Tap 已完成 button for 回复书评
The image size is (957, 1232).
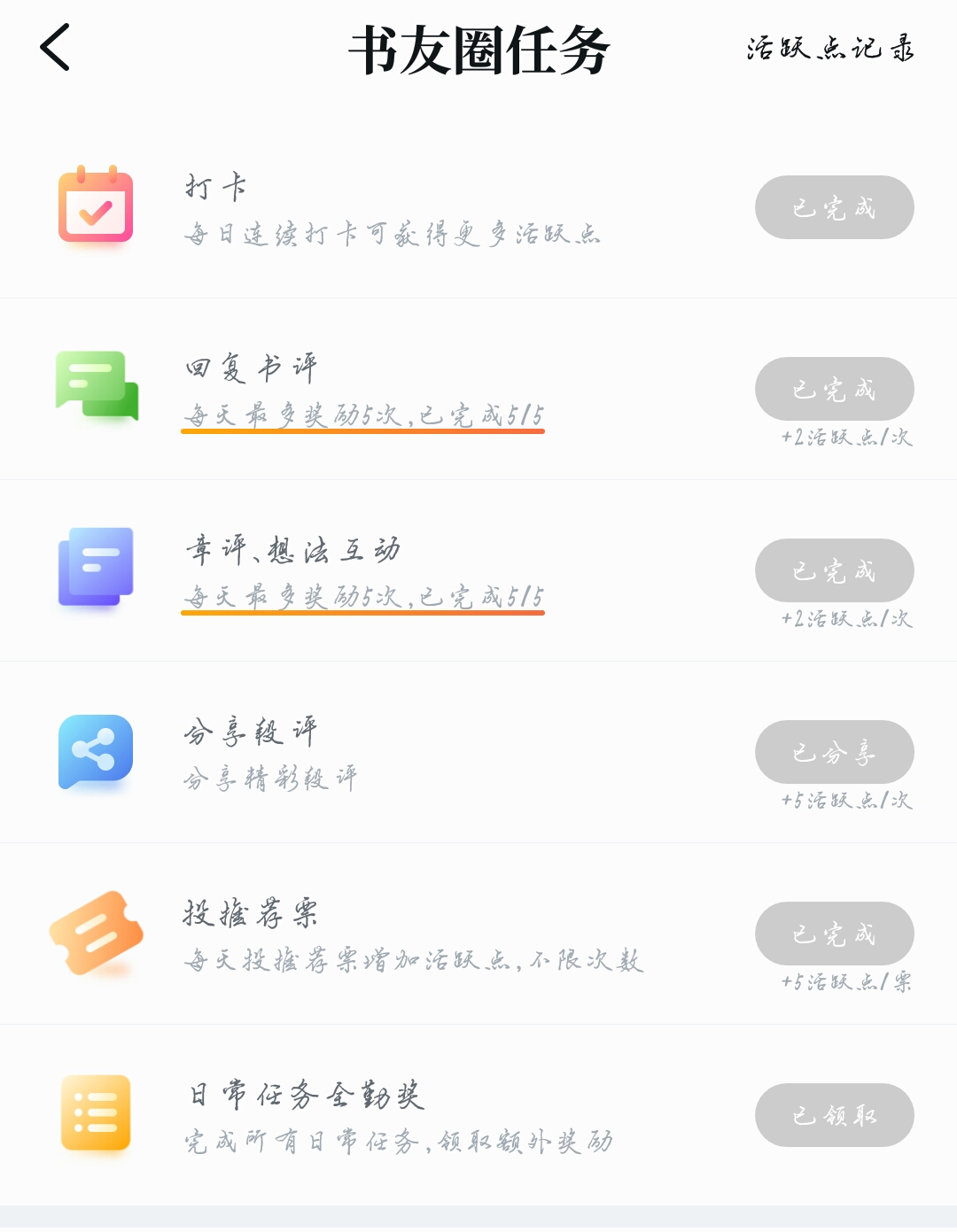[834, 389]
